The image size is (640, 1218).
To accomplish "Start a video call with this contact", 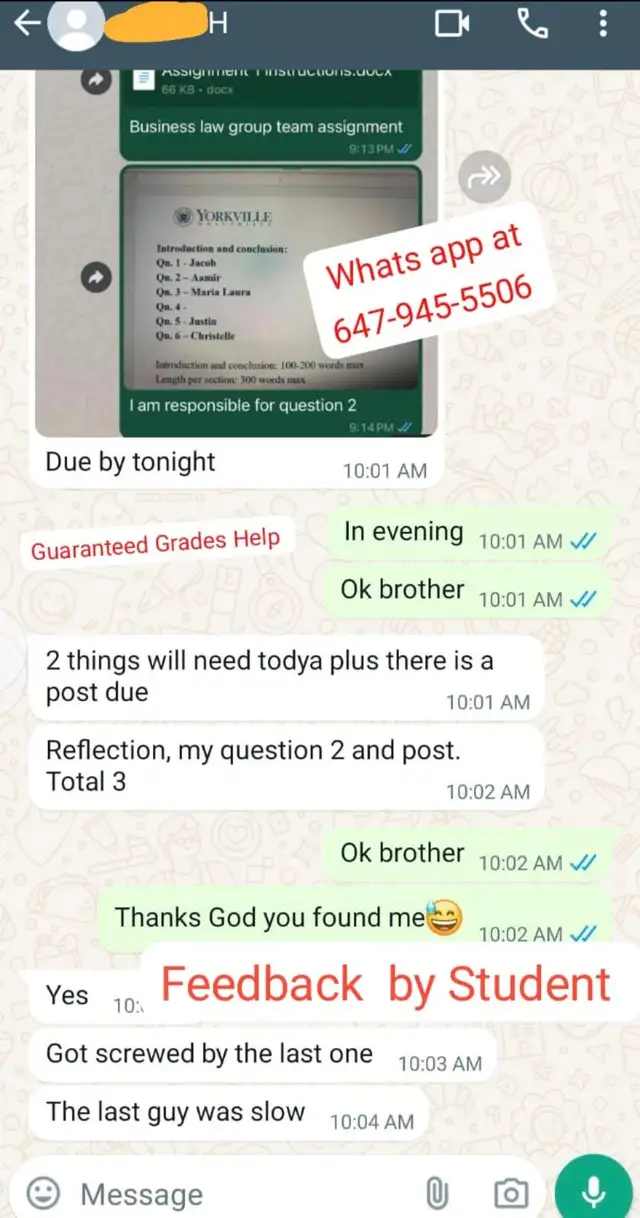I will click(x=452, y=25).
